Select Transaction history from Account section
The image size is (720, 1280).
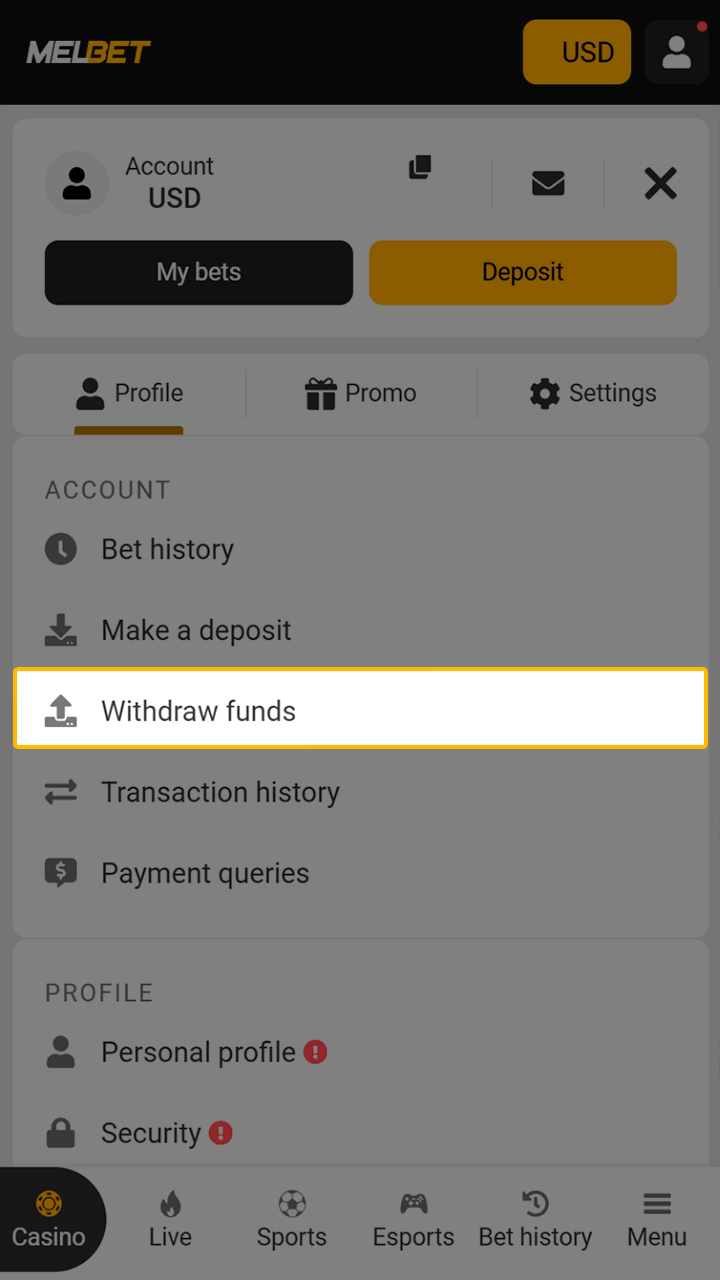(220, 792)
